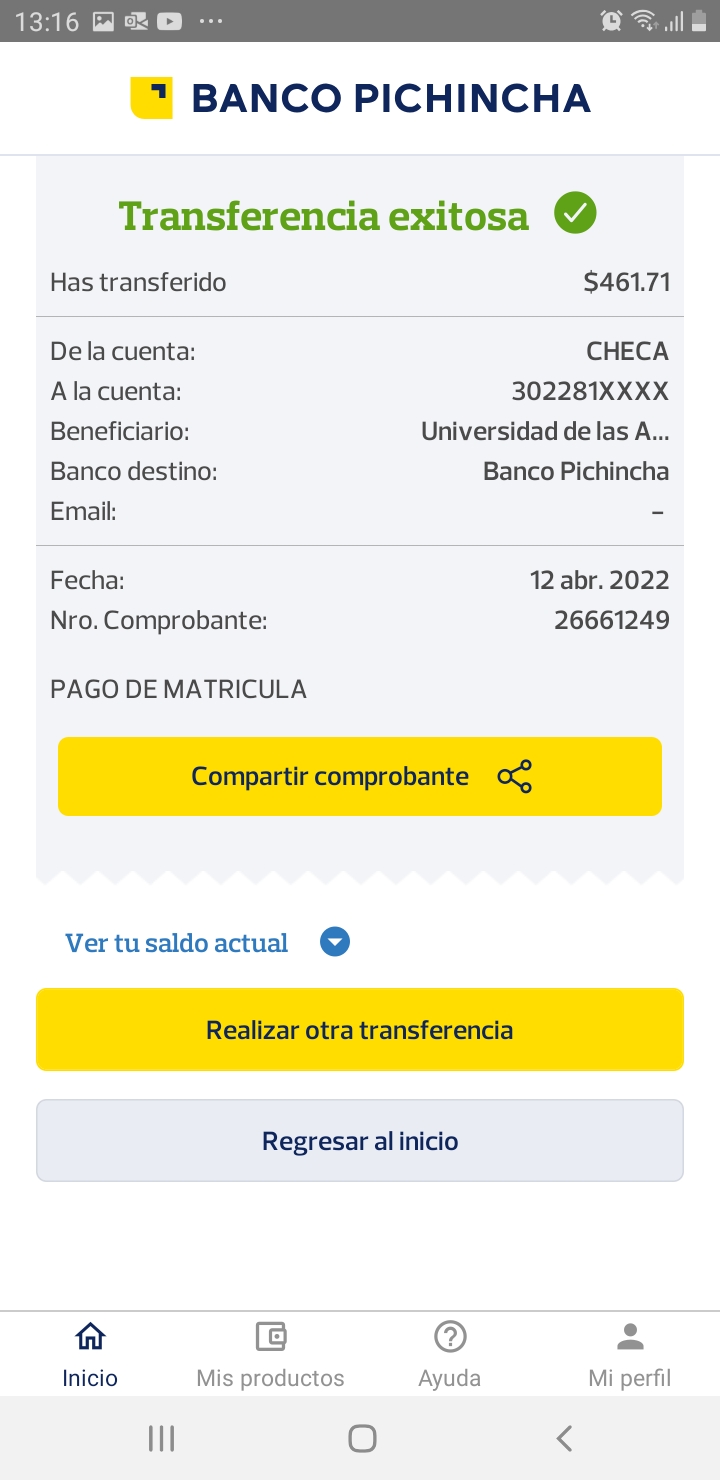Expand Ver tu saldo actual
The image size is (720, 1480).
[x=334, y=942]
